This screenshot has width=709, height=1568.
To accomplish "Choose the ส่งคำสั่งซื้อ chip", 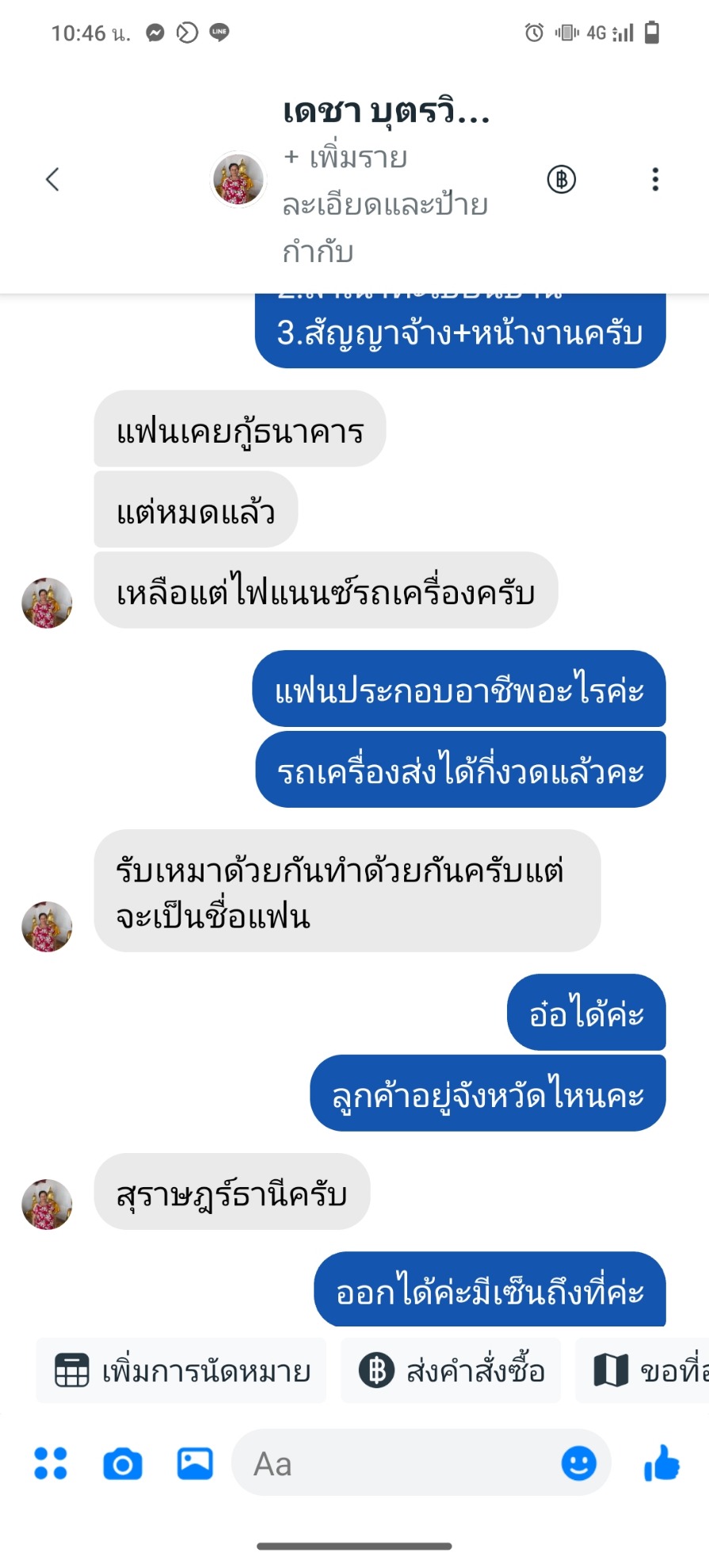I will (x=451, y=1371).
